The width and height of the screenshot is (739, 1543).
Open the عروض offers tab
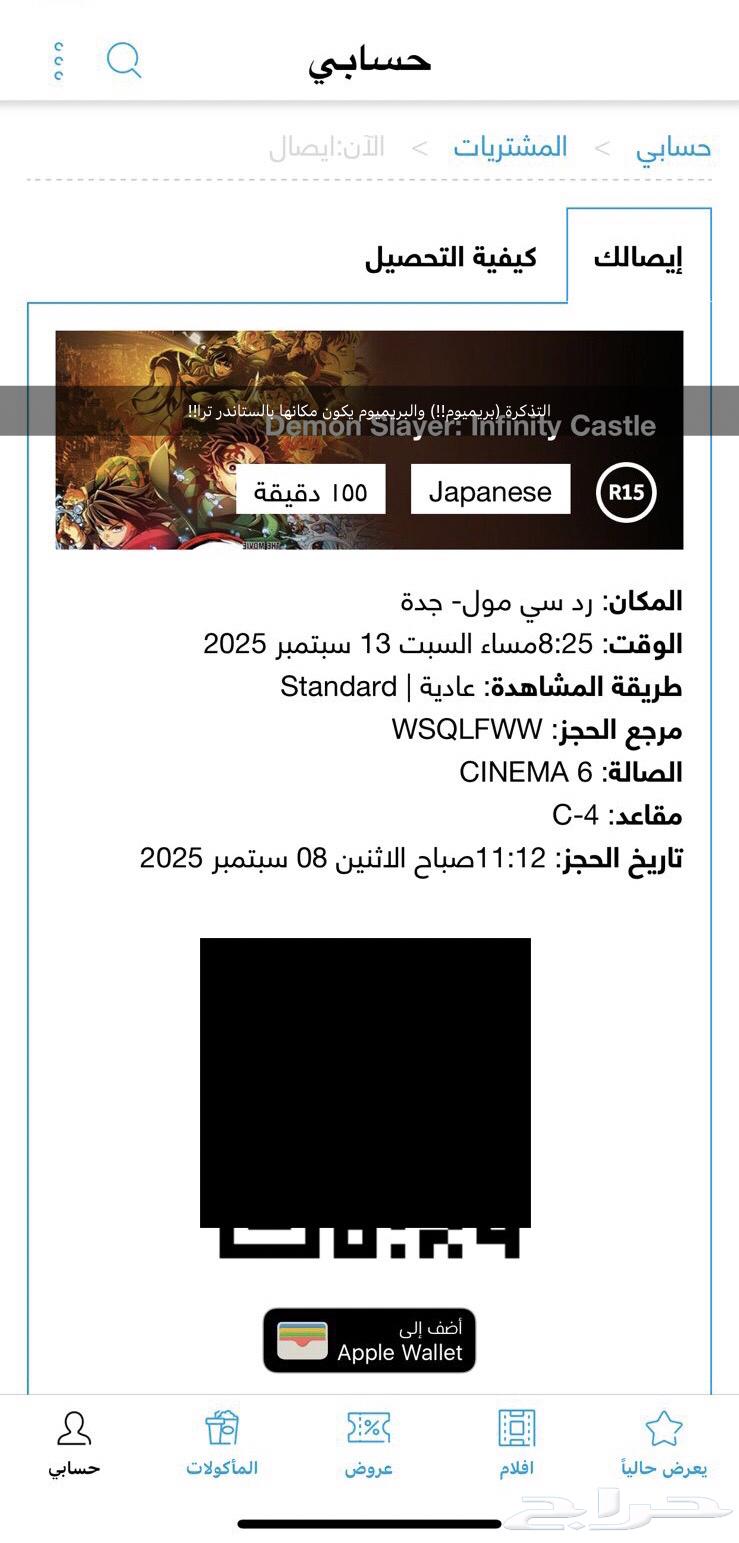[x=369, y=1442]
